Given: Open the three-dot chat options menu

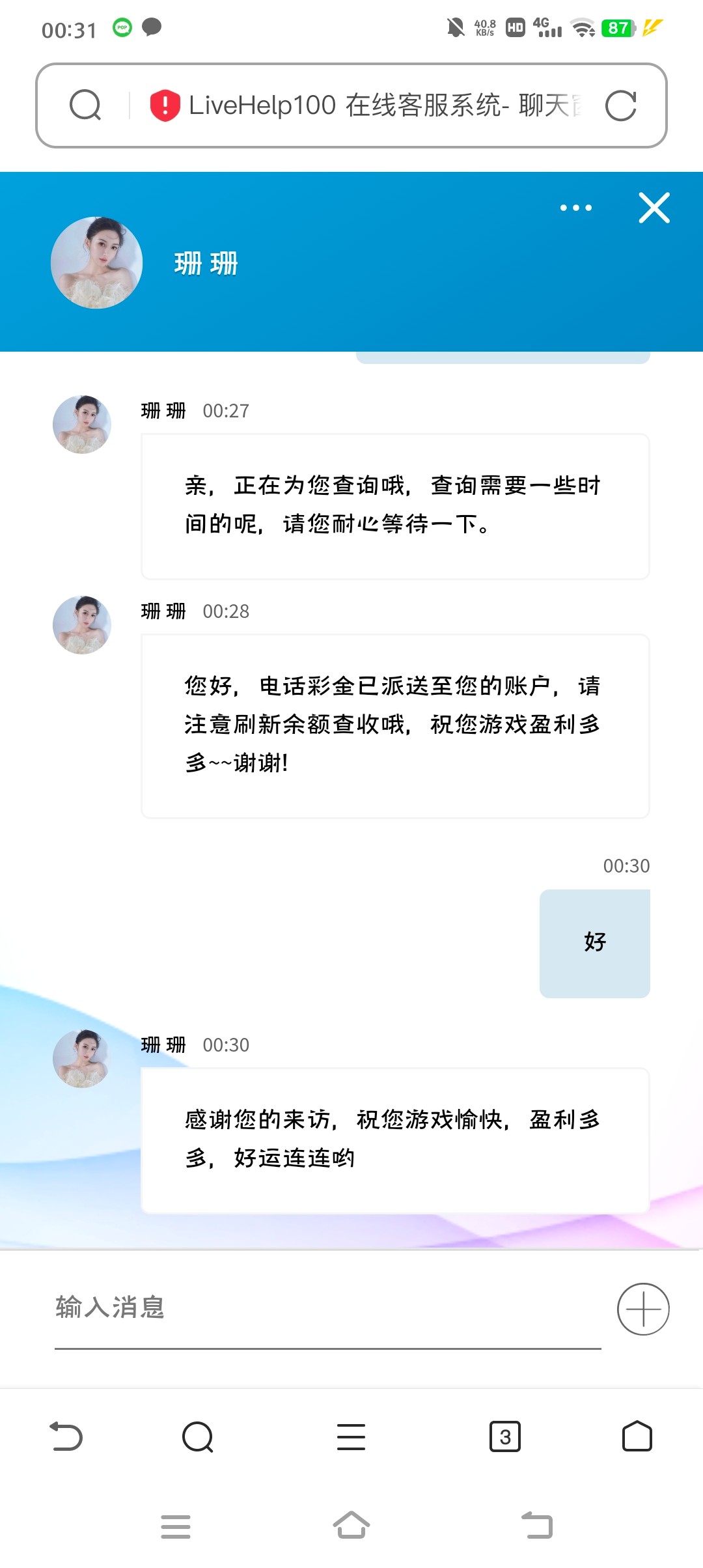Looking at the screenshot, I should [x=576, y=208].
